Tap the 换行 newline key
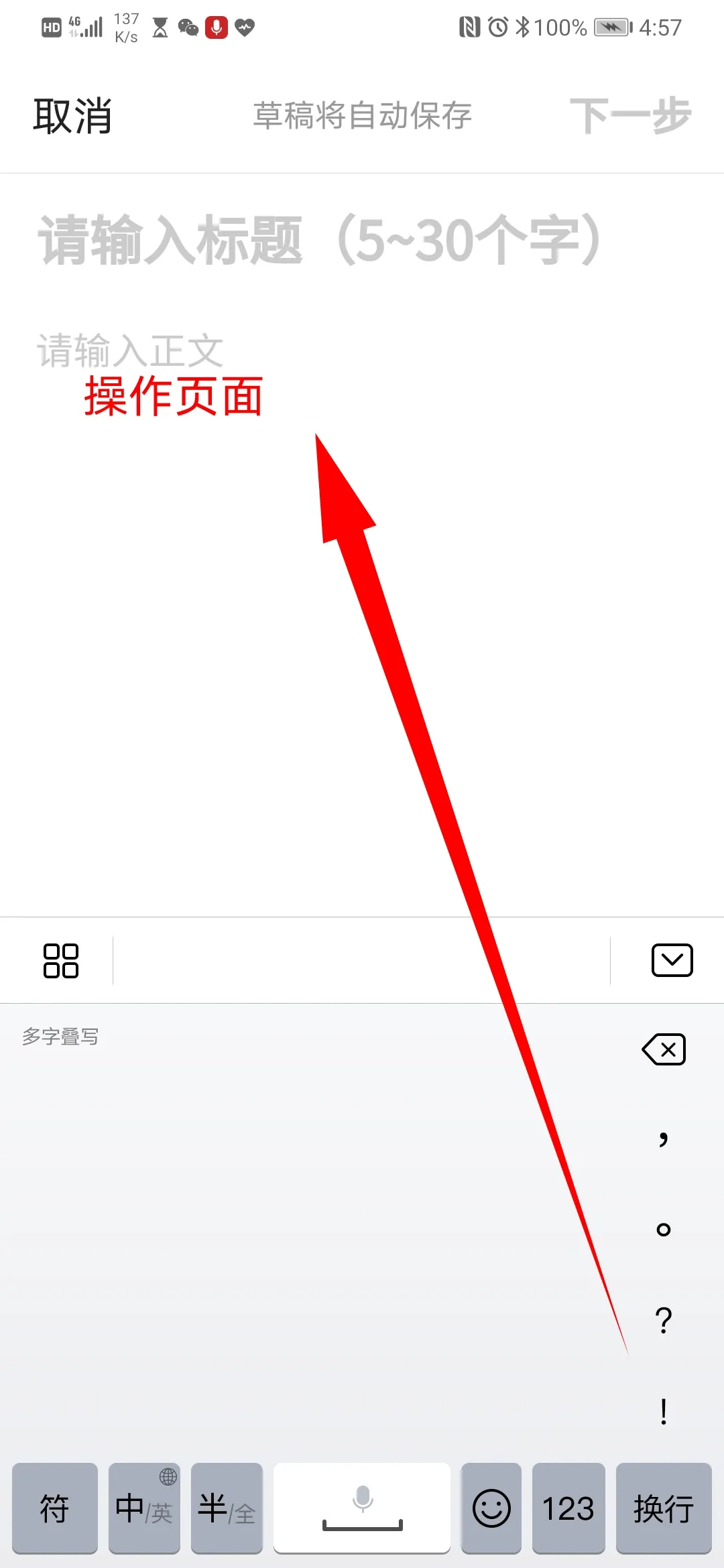 click(x=664, y=1508)
